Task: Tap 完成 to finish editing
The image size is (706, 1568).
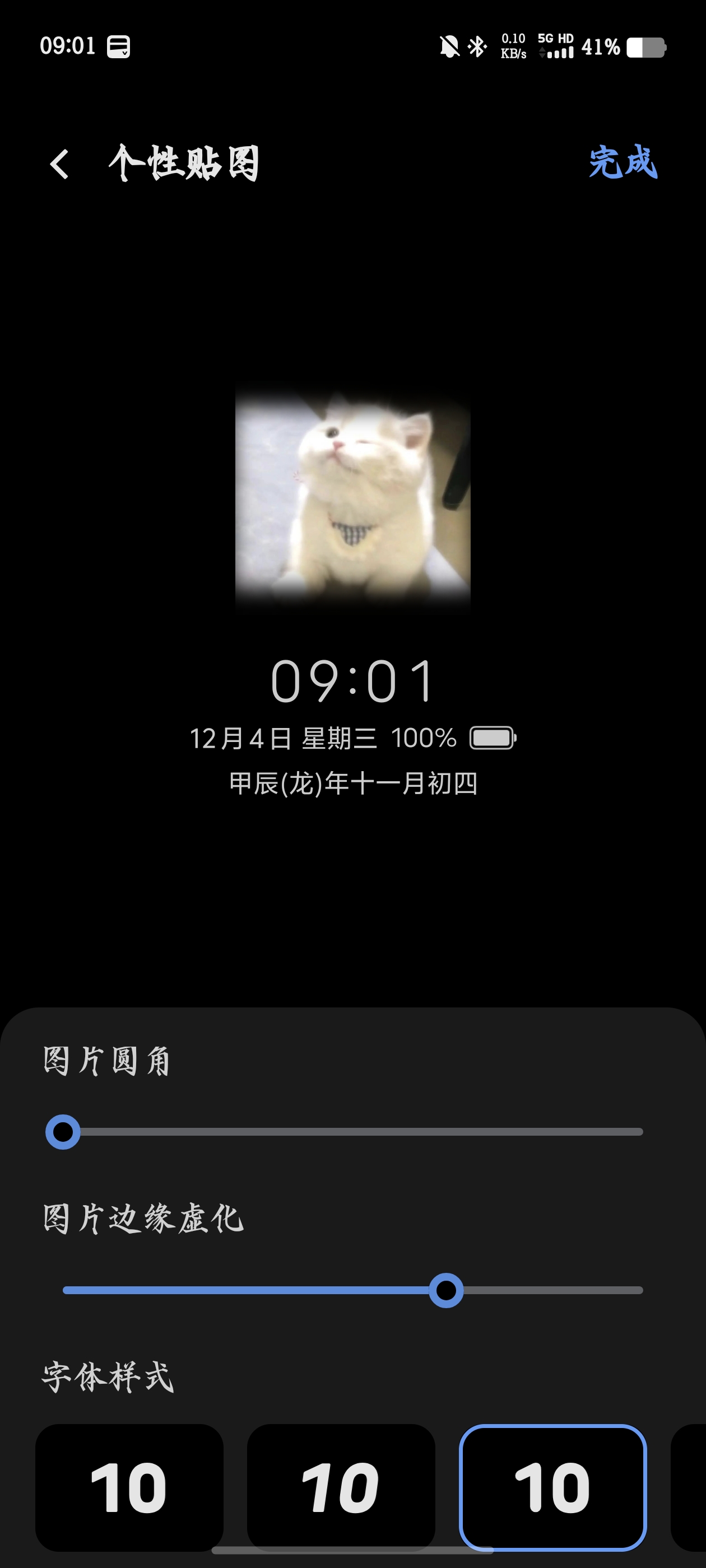Action: 623,162
